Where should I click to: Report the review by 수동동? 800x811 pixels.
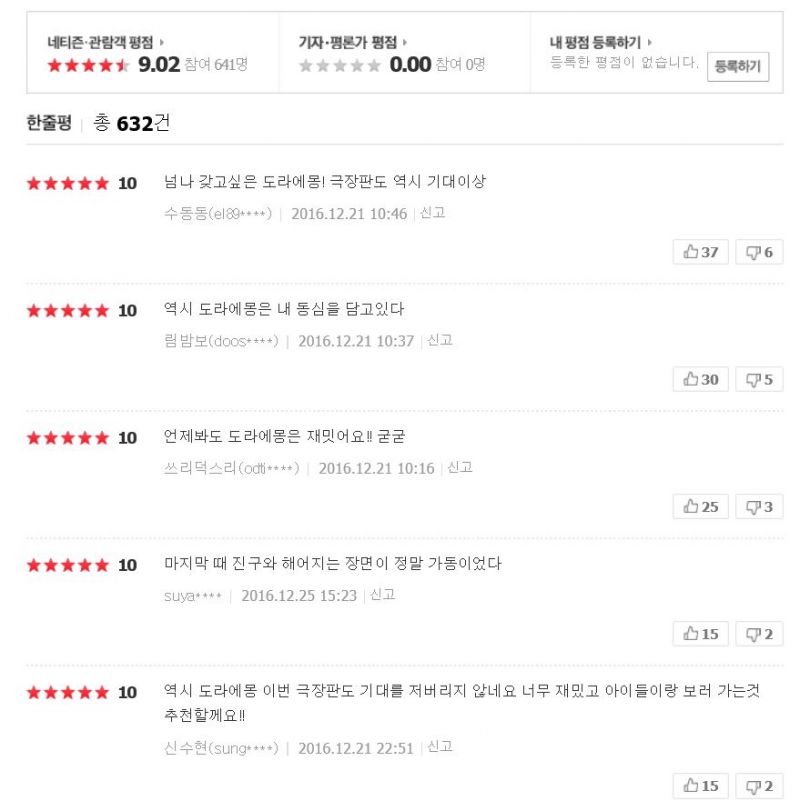[x=433, y=213]
